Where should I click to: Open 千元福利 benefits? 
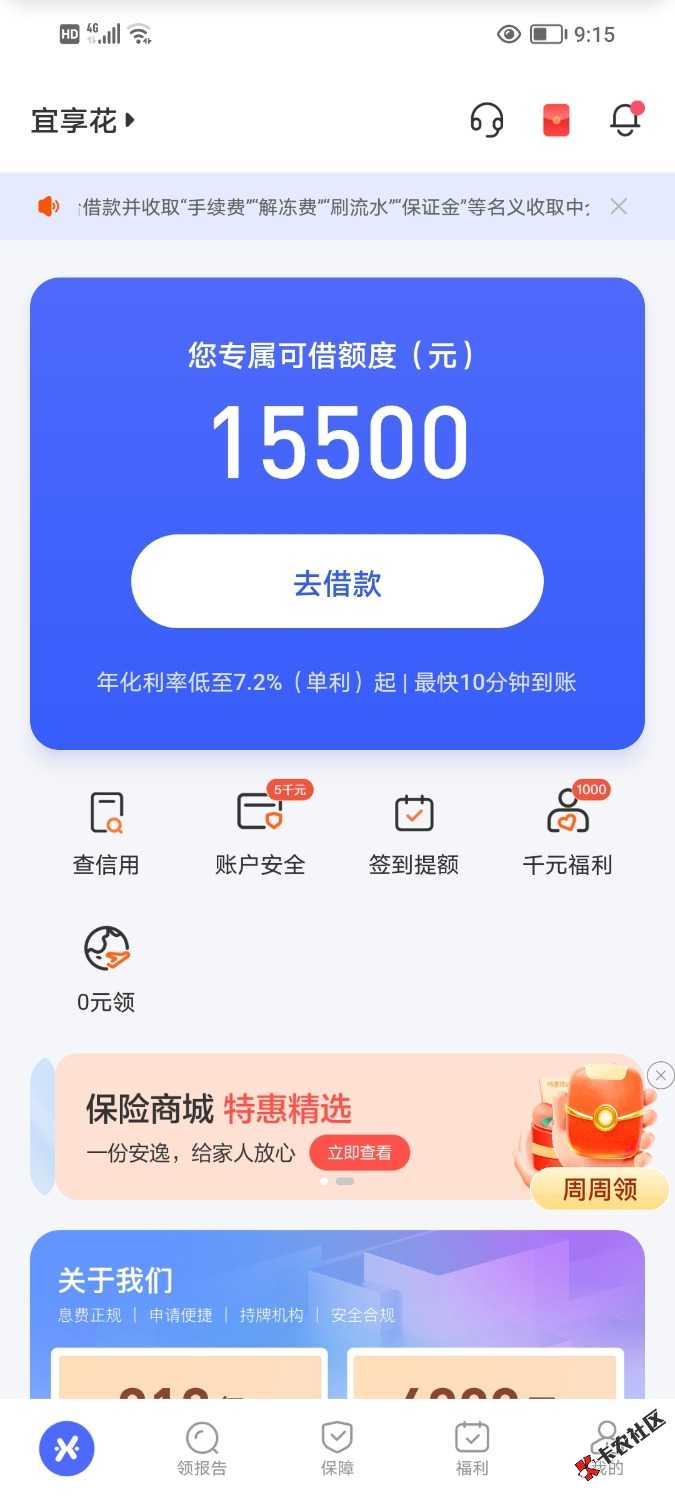pyautogui.click(x=567, y=834)
